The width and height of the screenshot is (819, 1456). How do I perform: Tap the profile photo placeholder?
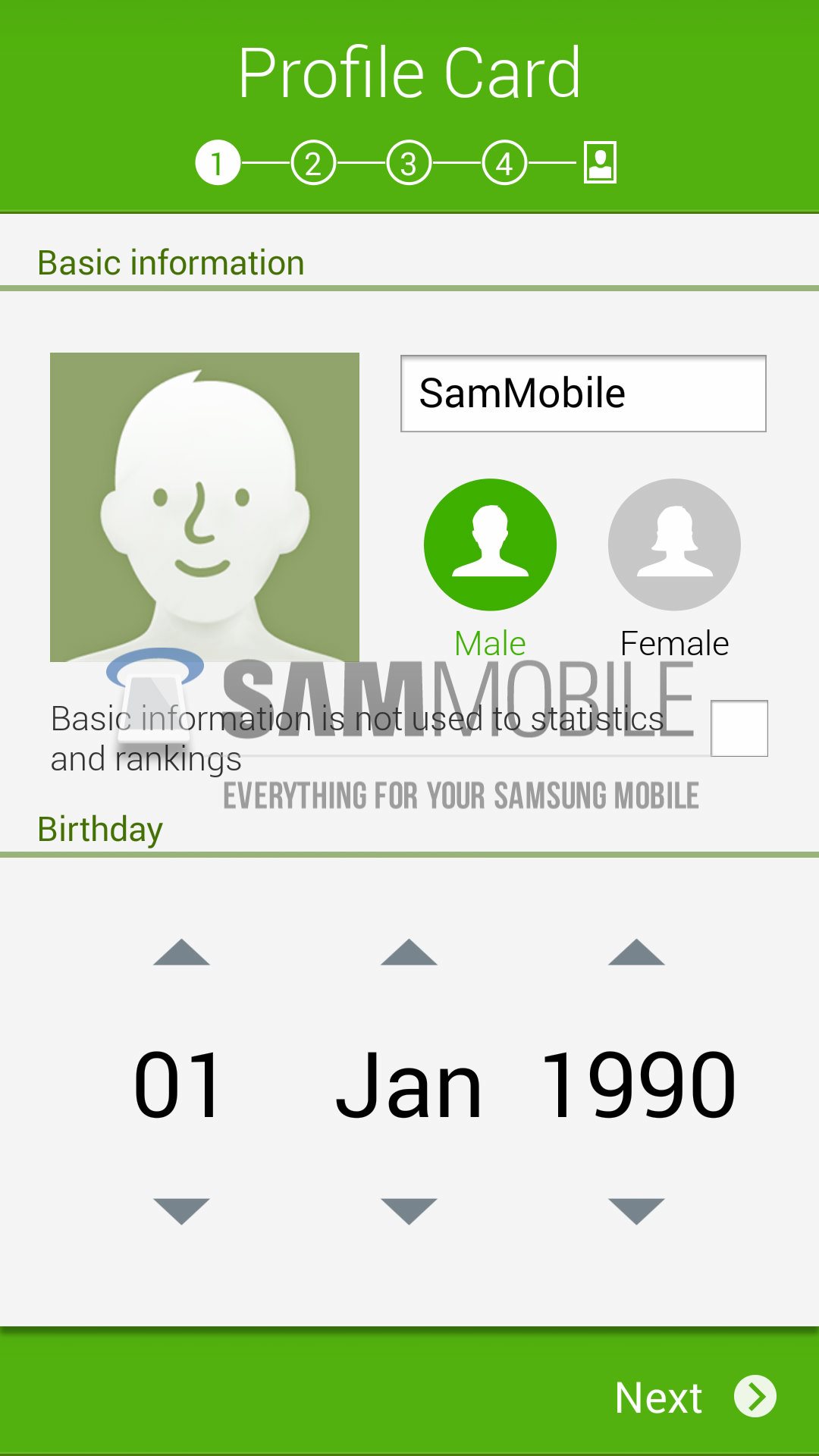[204, 507]
